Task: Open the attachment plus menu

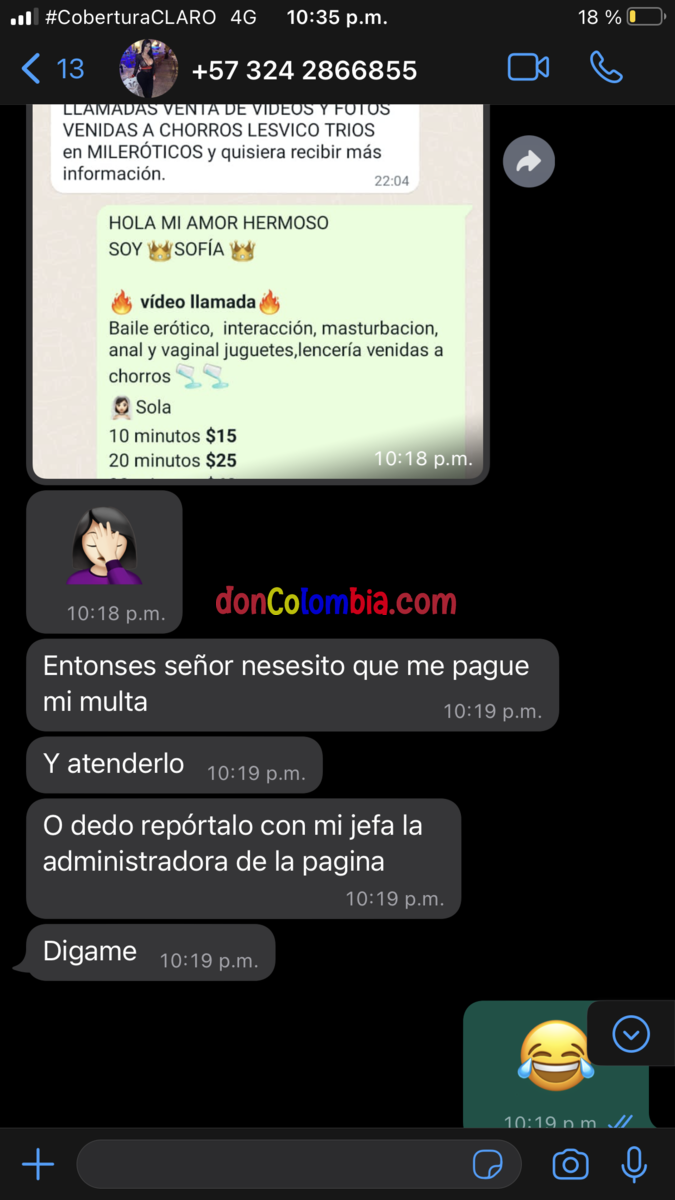Action: (38, 1164)
